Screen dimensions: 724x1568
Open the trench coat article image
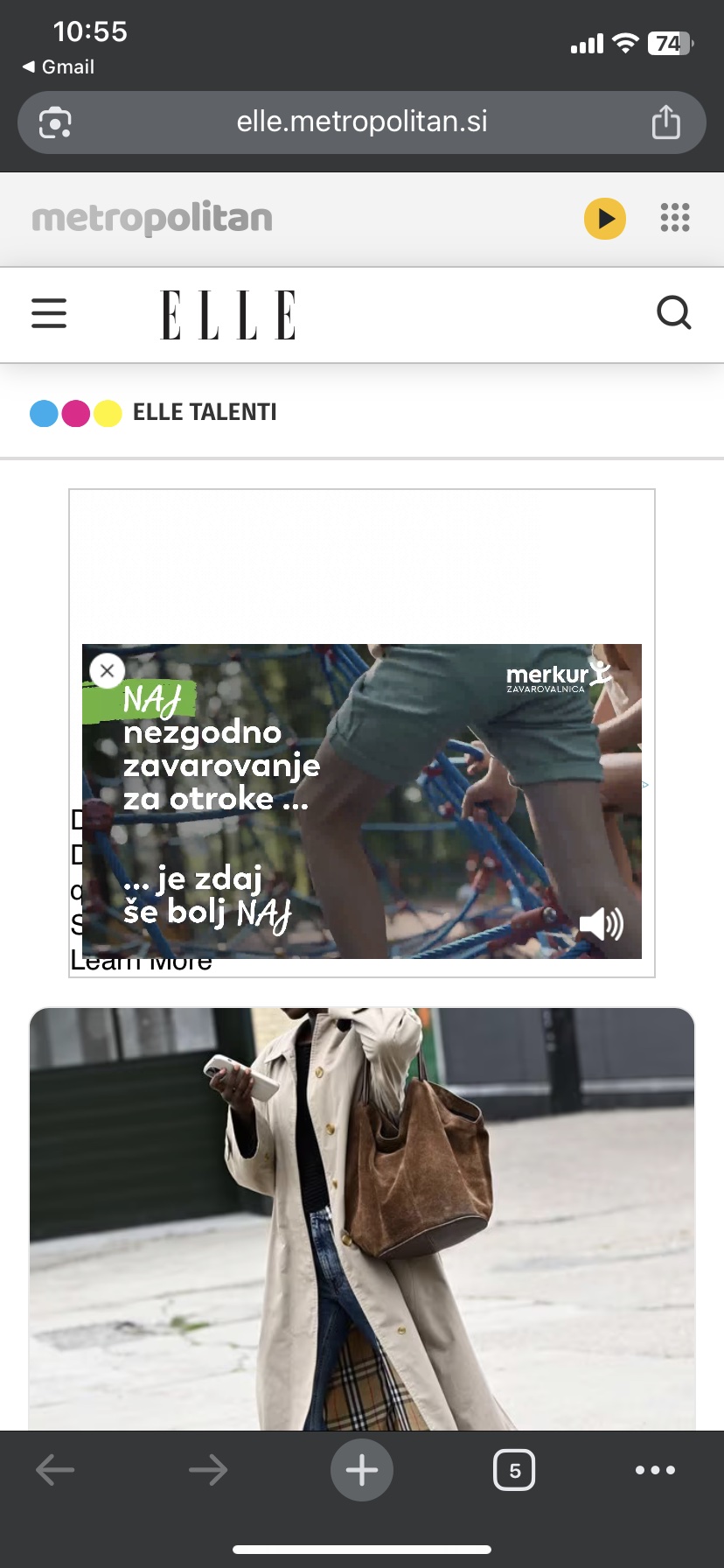[362, 1216]
